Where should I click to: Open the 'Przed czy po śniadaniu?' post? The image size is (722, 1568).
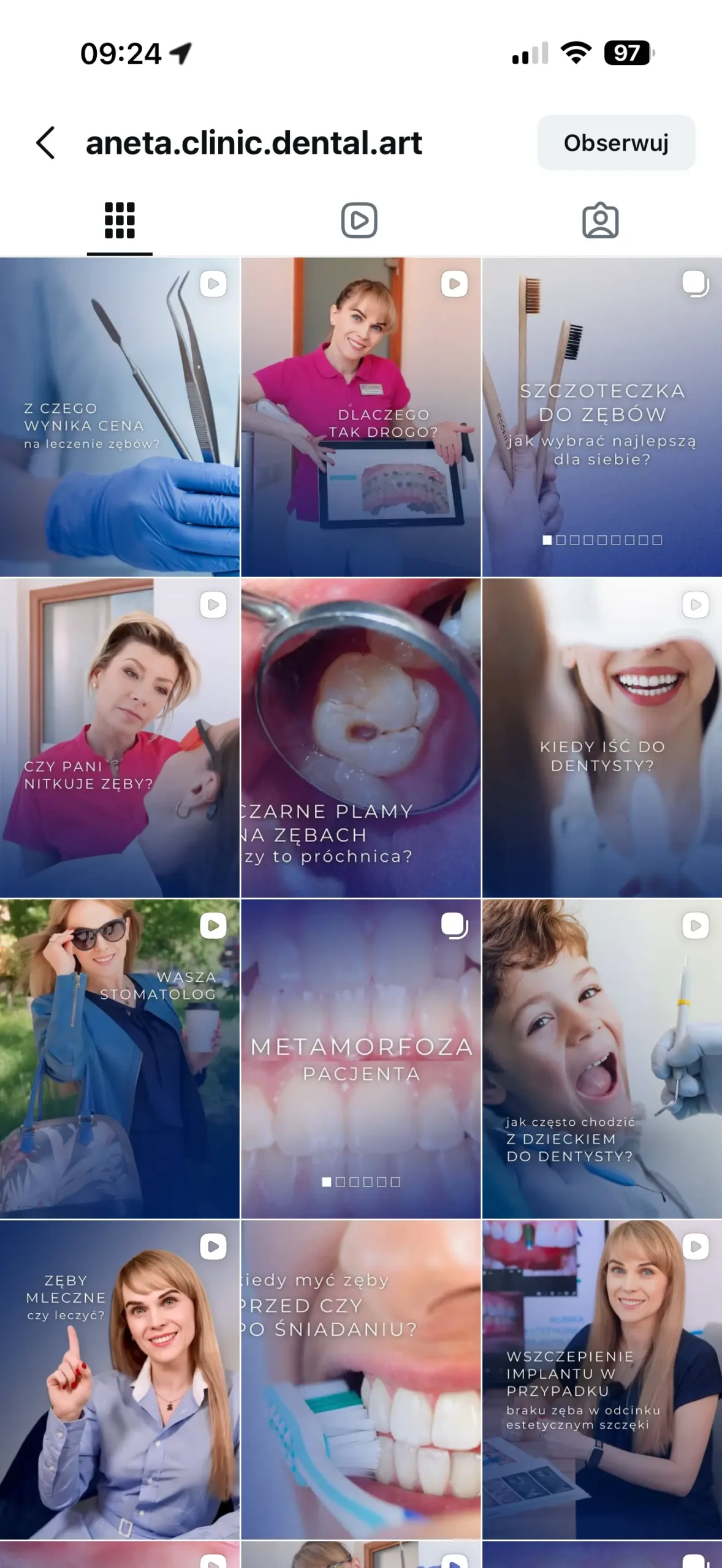pos(361,1380)
